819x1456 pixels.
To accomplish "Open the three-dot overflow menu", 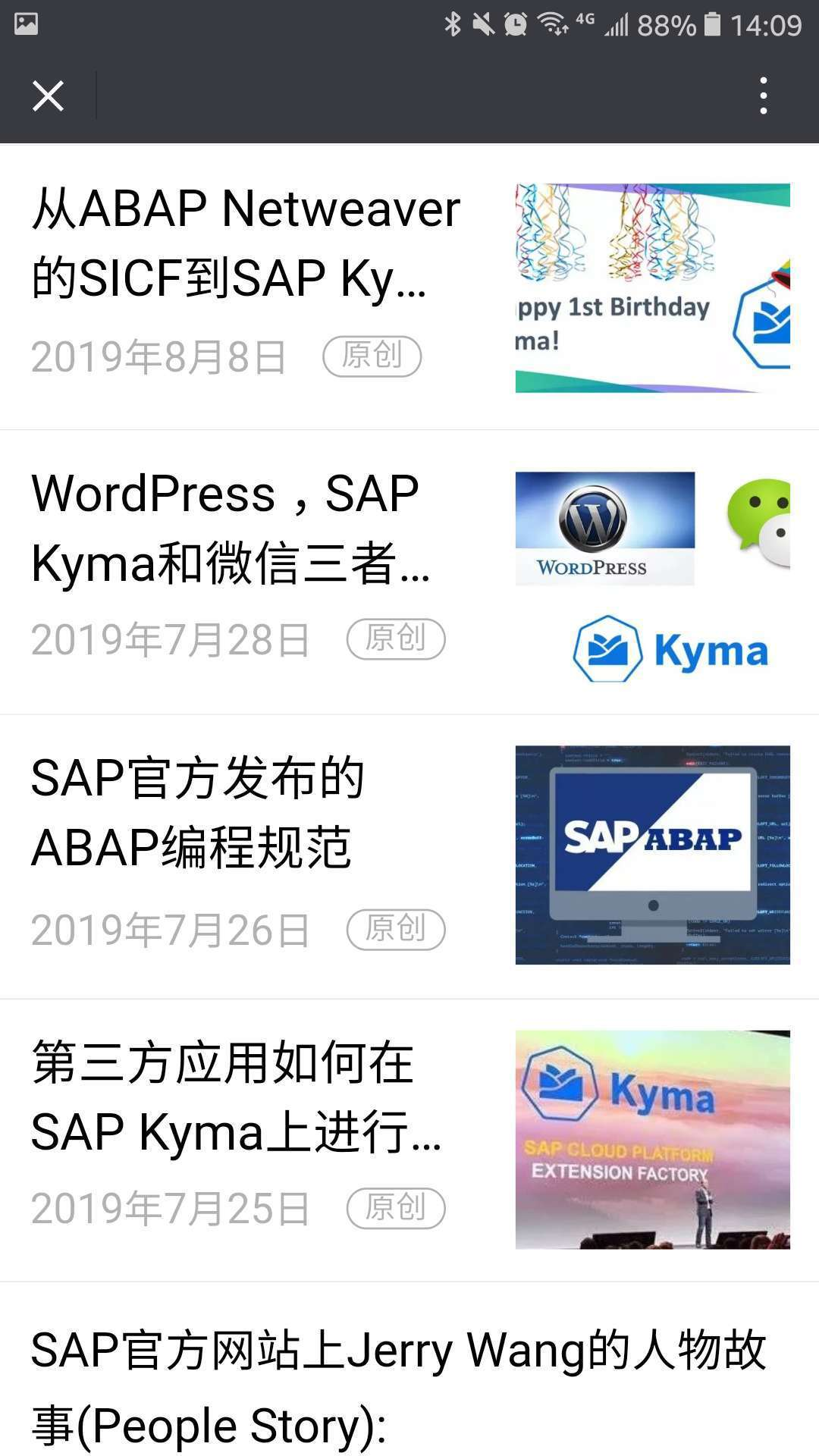I will tap(763, 96).
